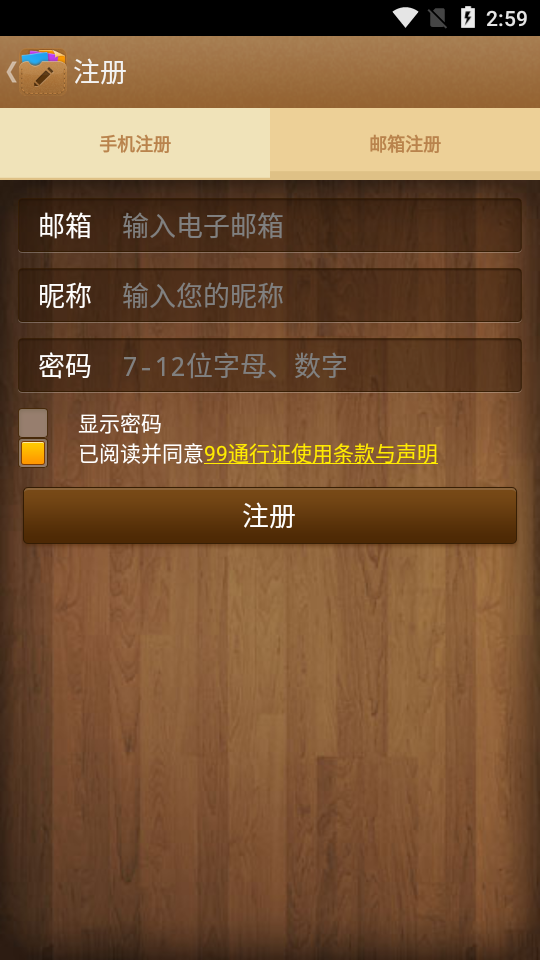Viewport: 540px width, 960px height.
Task: Tap the 昵称 nickname field
Action: click(x=270, y=295)
